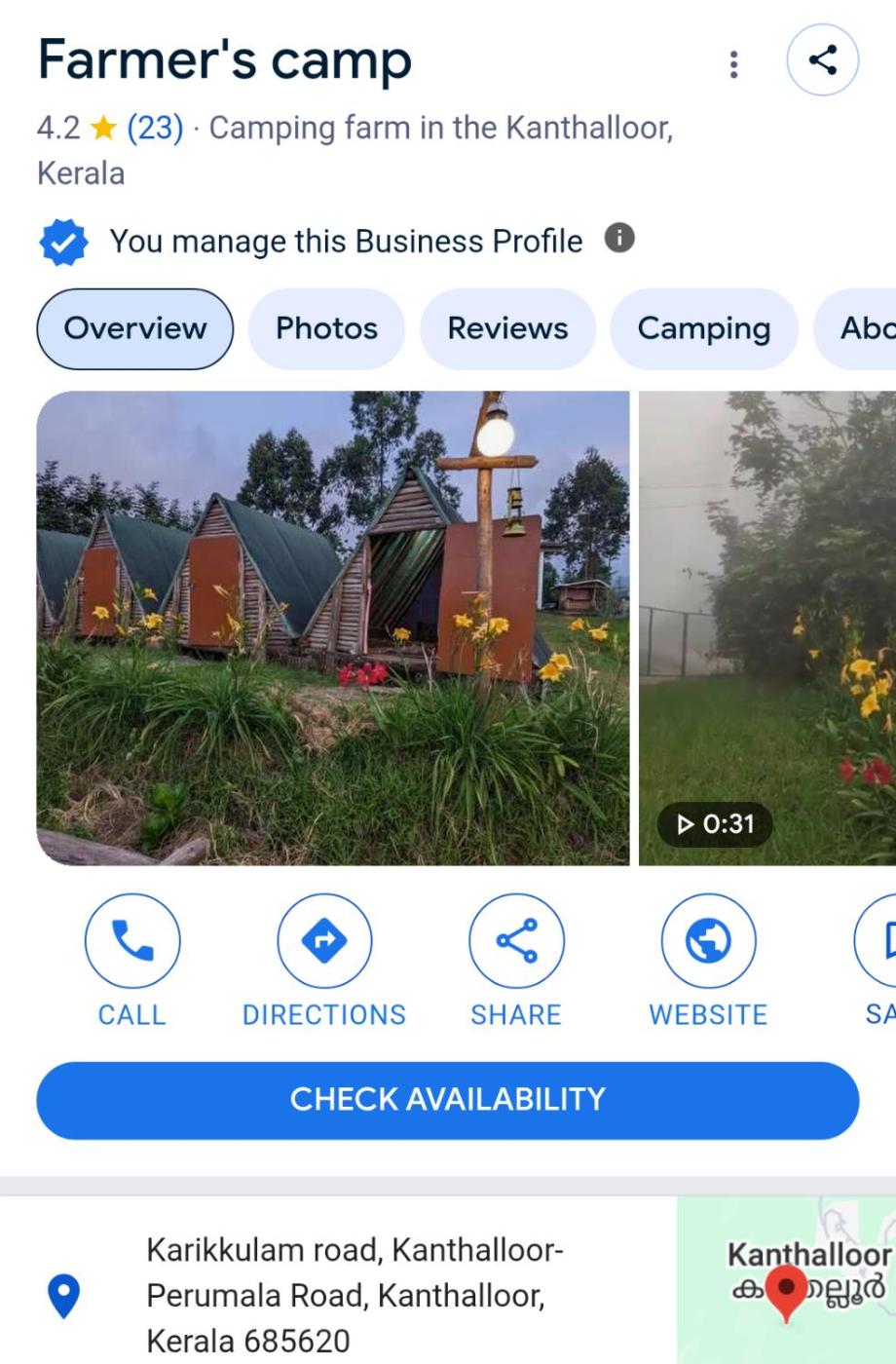The height and width of the screenshot is (1364, 896).
Task: Tap the share icon beside the title
Action: click(x=823, y=60)
